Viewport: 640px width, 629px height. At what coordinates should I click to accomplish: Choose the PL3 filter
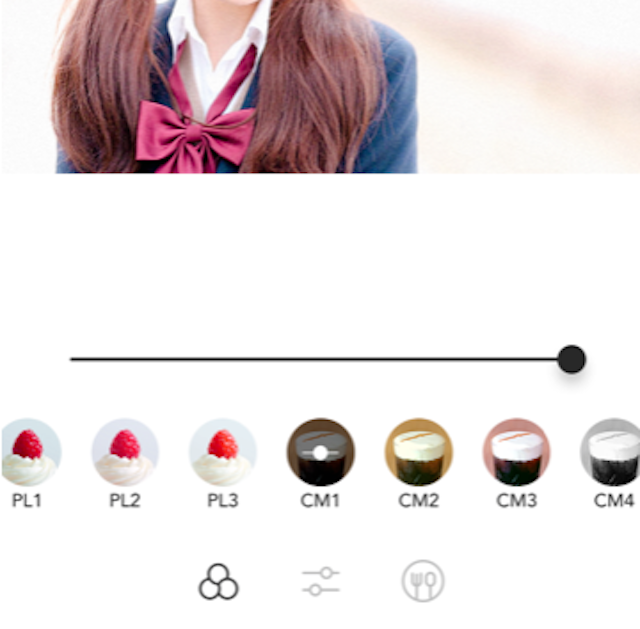coord(223,453)
